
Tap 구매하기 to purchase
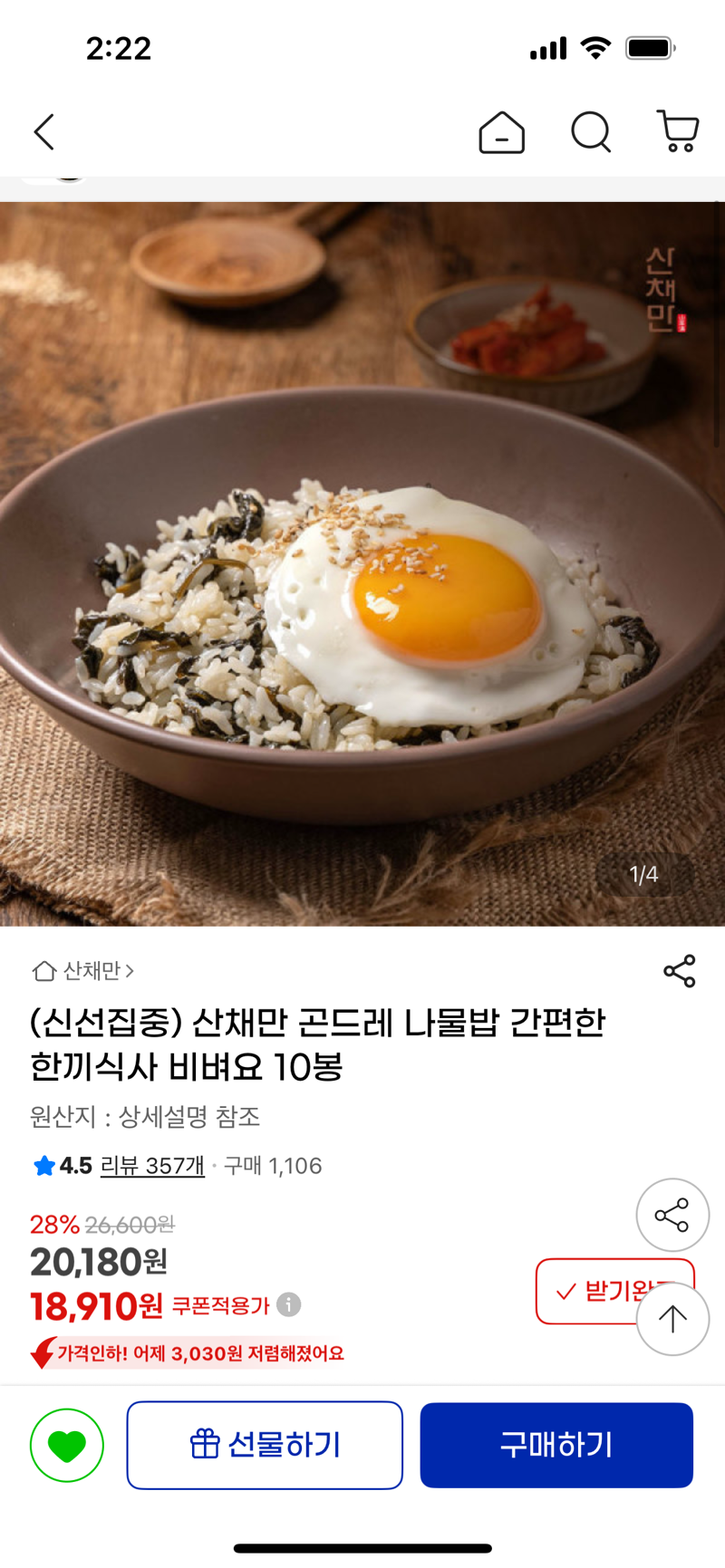[556, 1445]
